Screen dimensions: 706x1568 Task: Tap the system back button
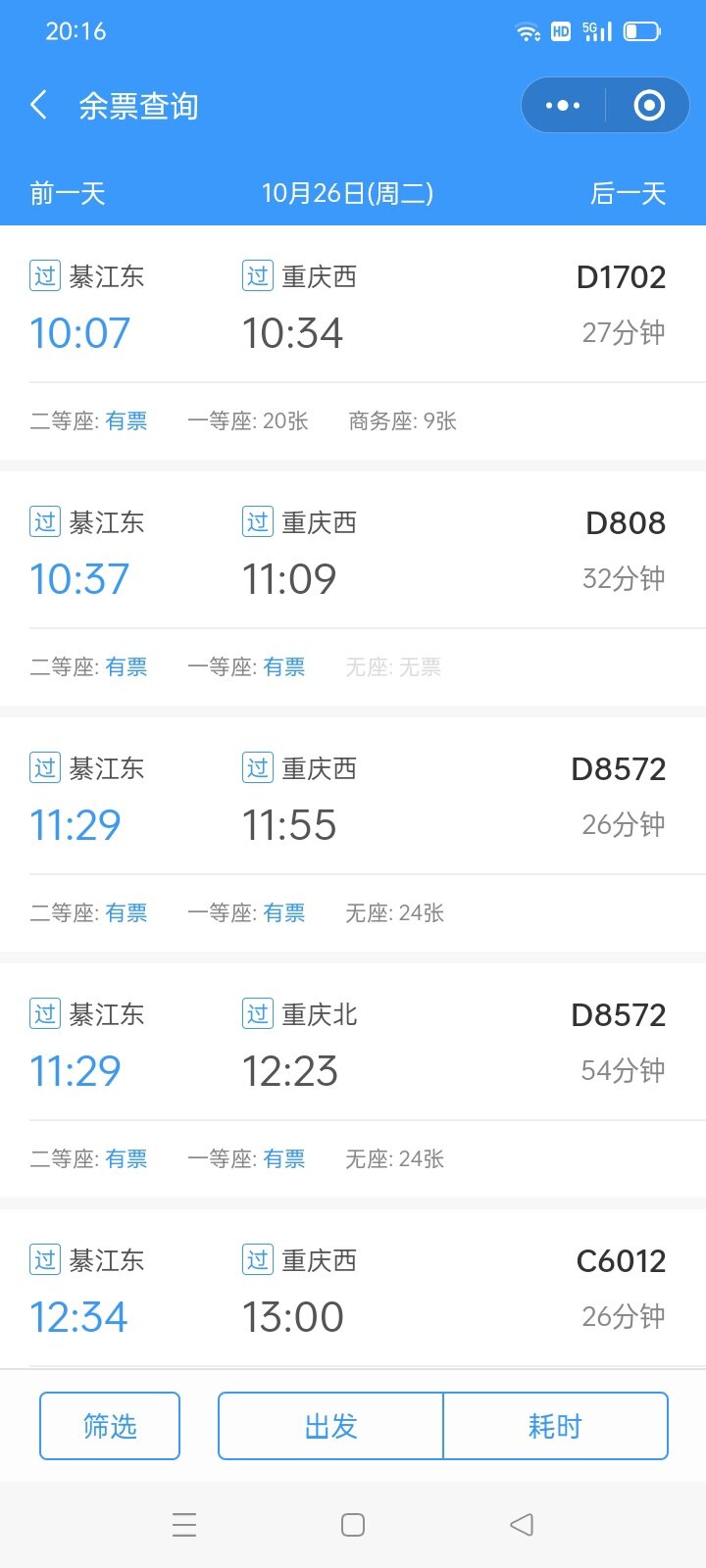point(522,1525)
